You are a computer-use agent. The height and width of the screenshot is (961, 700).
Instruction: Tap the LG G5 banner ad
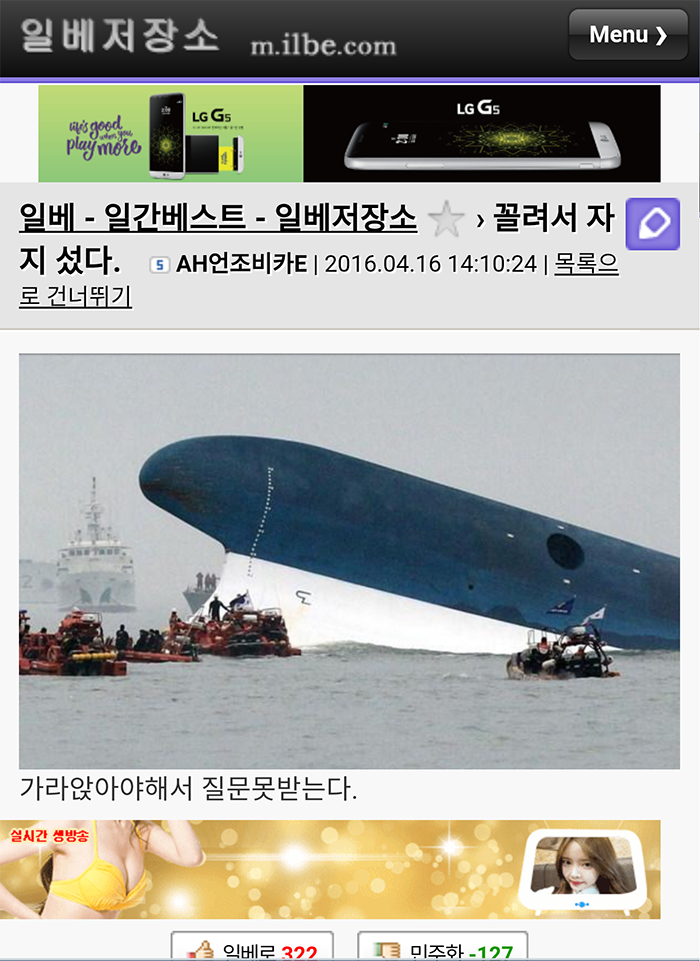pyautogui.click(x=349, y=133)
